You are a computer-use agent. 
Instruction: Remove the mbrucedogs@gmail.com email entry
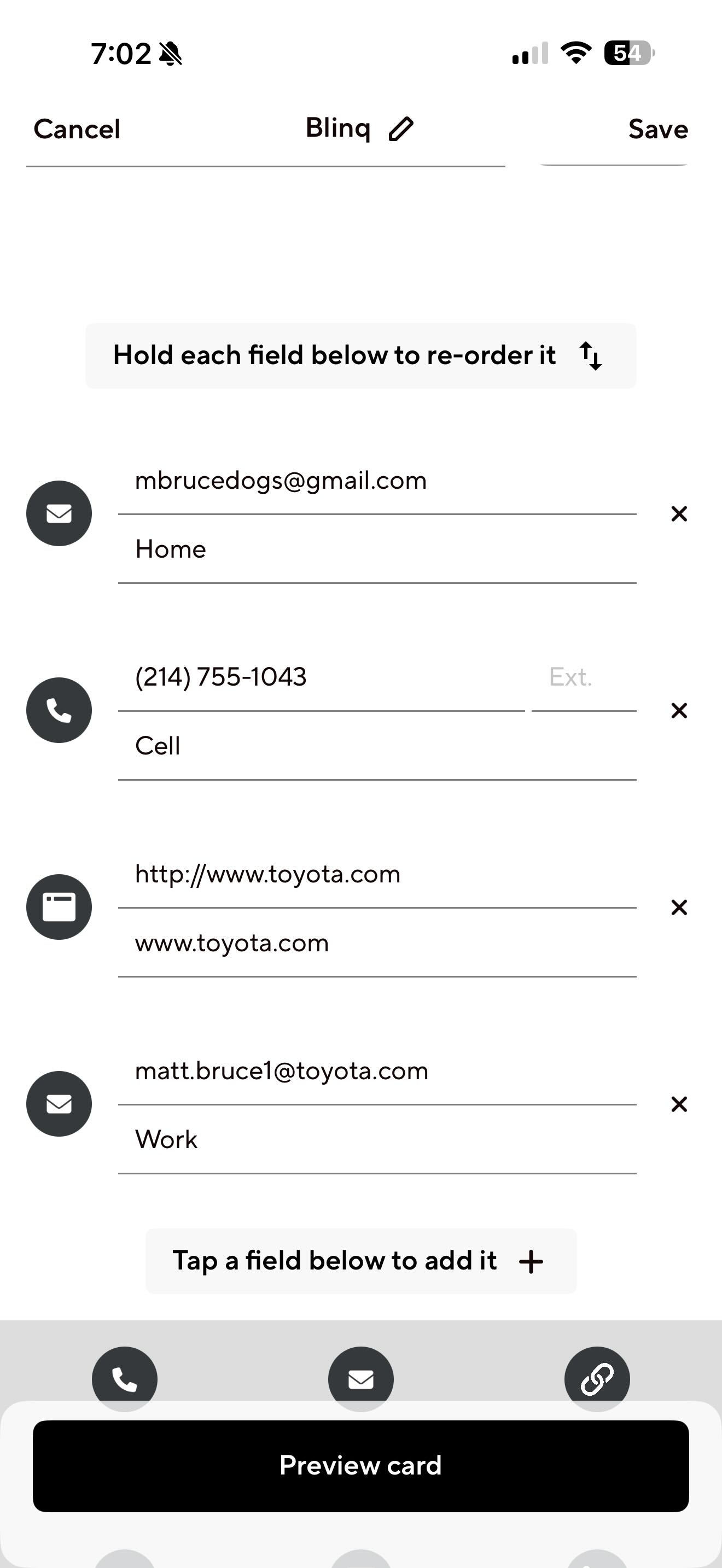(679, 514)
